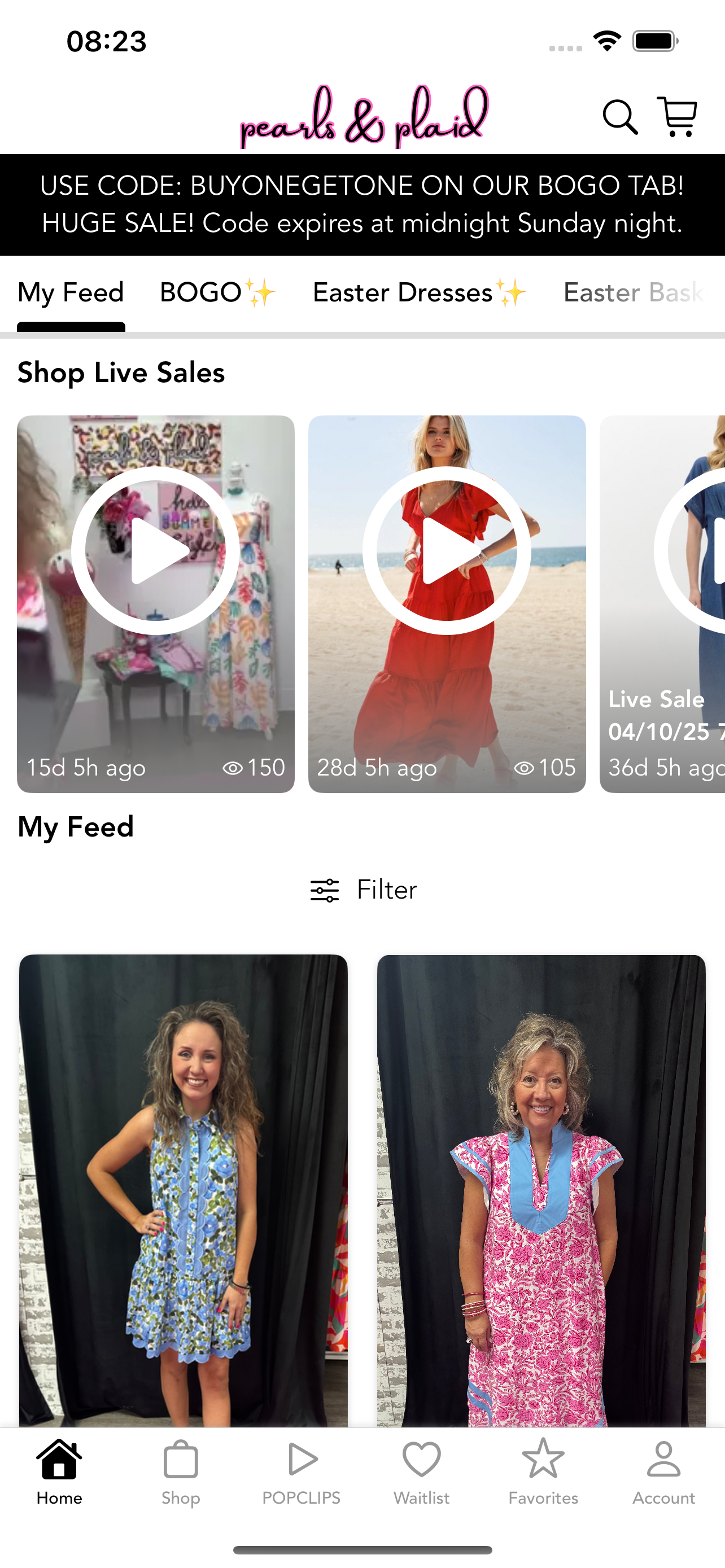Select the My Feed top tab
725x1568 pixels.
pyautogui.click(x=71, y=293)
